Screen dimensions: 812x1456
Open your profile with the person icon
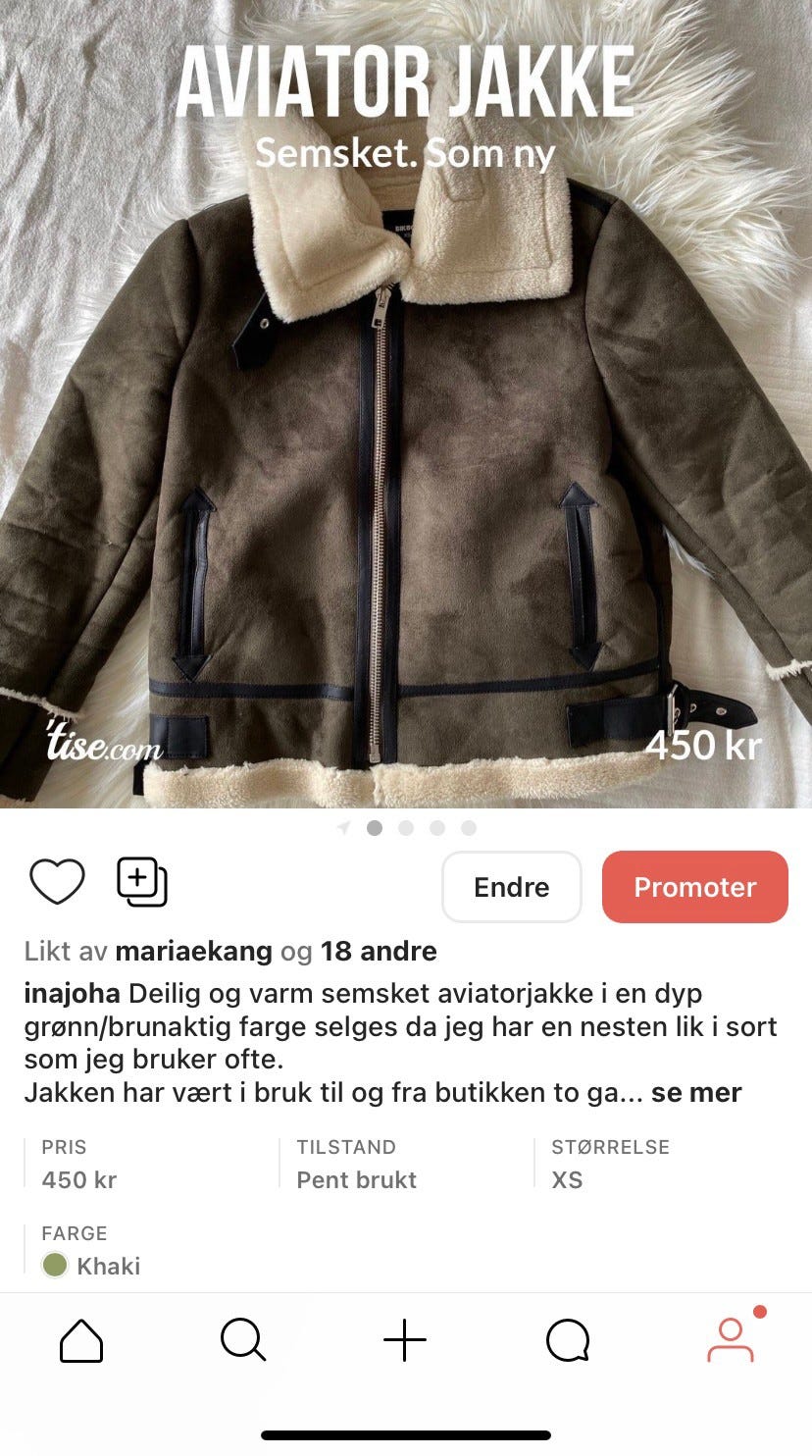730,1342
